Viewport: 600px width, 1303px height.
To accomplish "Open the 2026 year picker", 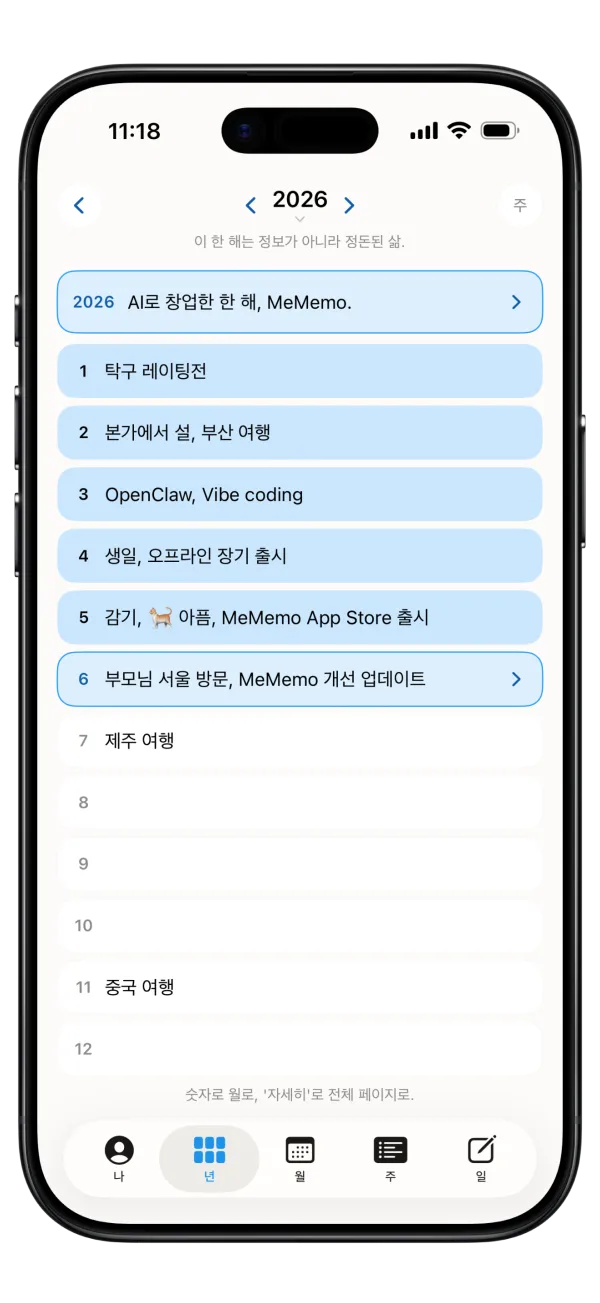I will point(300,203).
